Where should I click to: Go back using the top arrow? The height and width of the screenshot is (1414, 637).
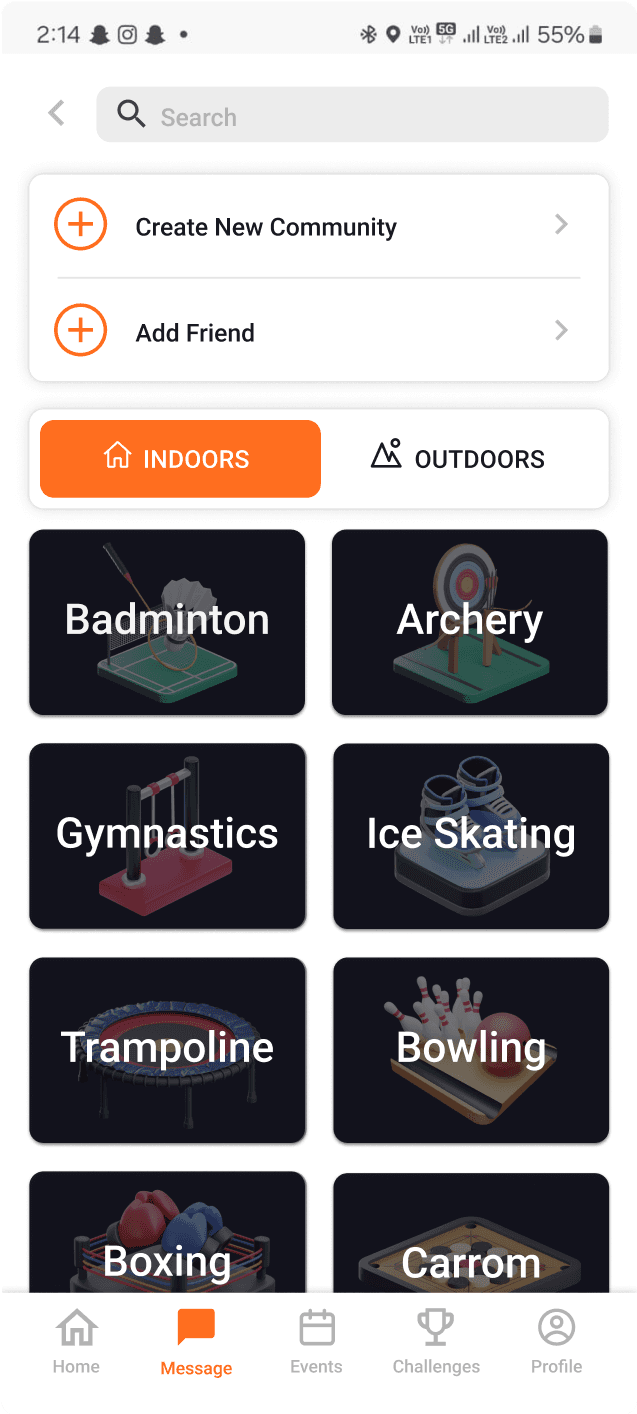(x=57, y=114)
